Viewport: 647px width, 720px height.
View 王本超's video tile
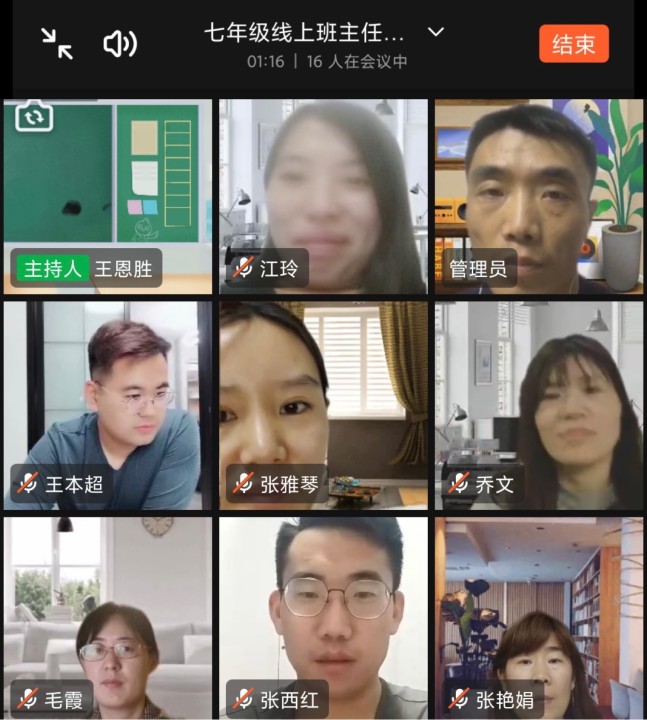click(108, 405)
